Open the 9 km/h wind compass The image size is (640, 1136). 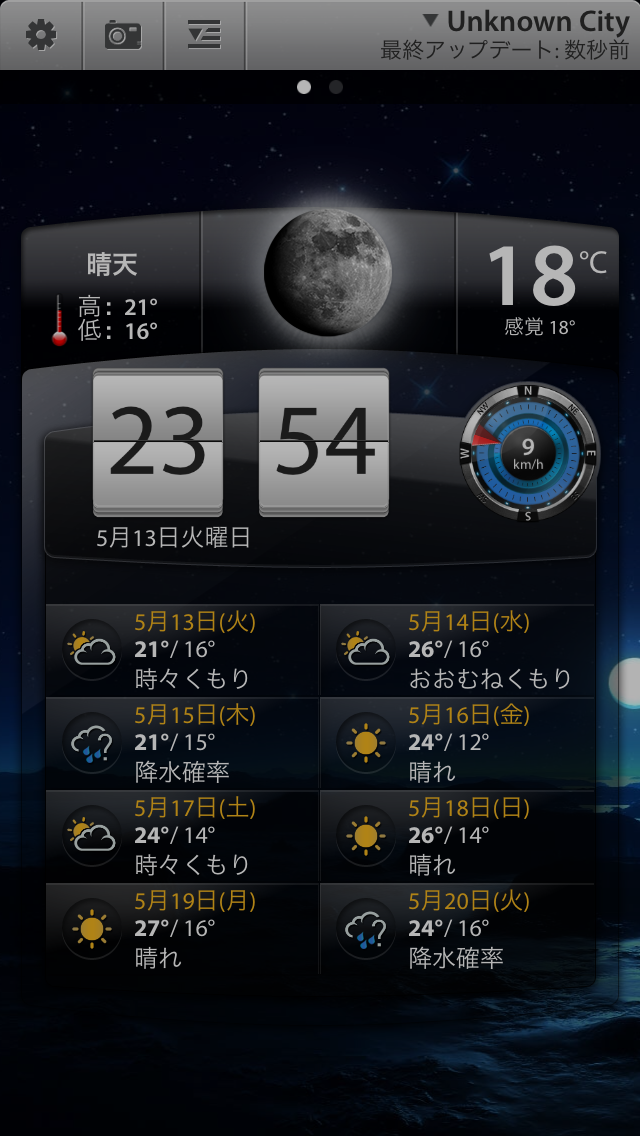tap(528, 452)
